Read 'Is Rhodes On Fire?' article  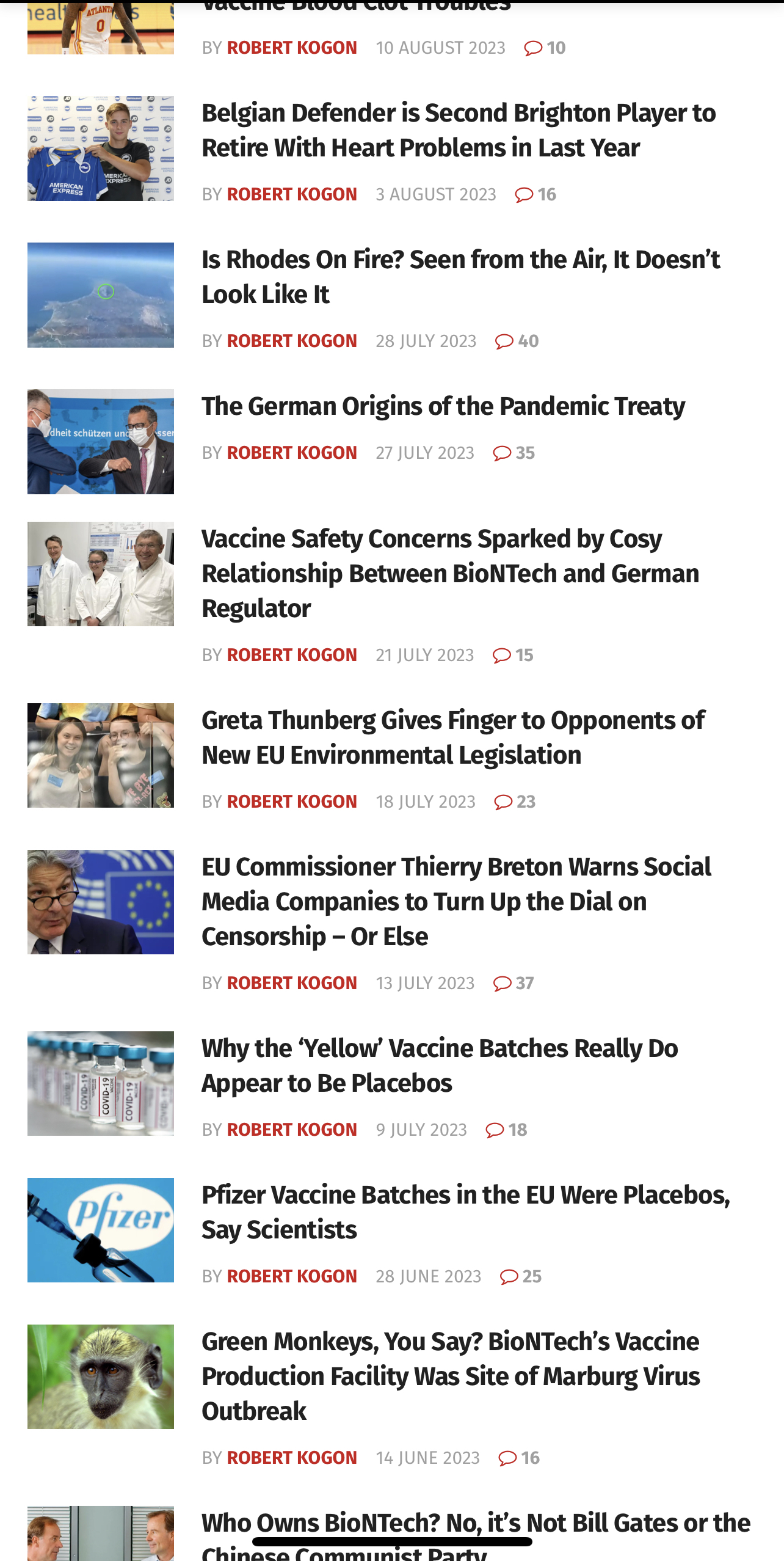pos(460,277)
